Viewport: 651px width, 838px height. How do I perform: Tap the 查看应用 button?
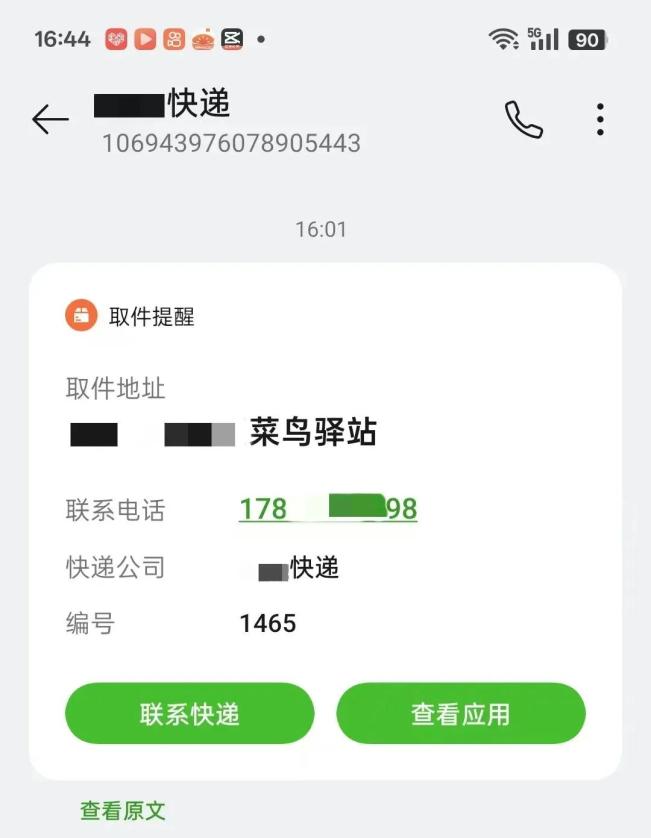[x=460, y=714]
